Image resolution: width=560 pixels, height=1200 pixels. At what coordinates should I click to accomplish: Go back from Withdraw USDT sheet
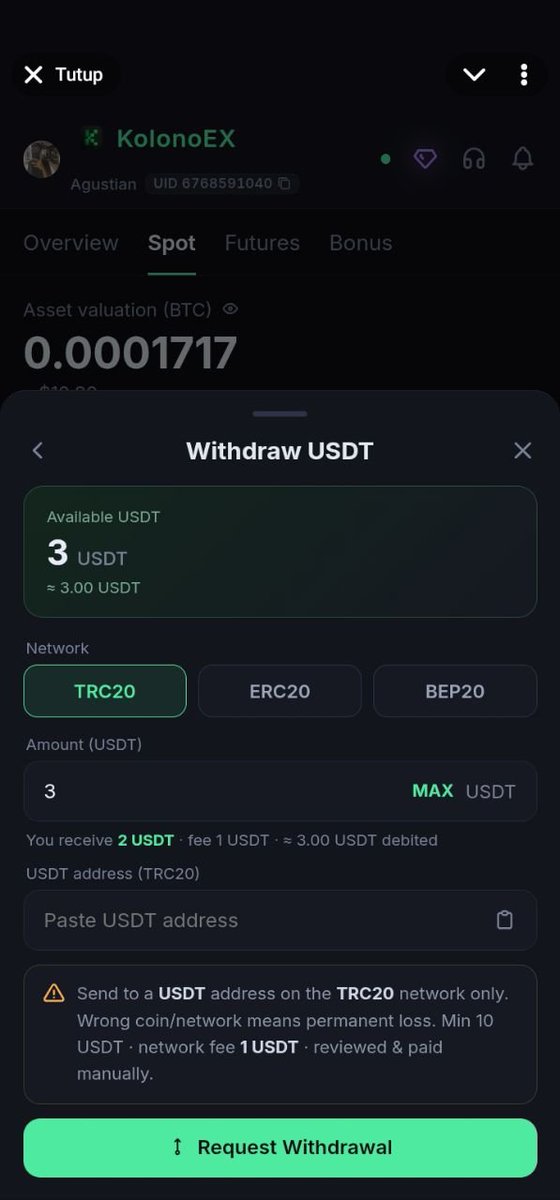tap(38, 450)
